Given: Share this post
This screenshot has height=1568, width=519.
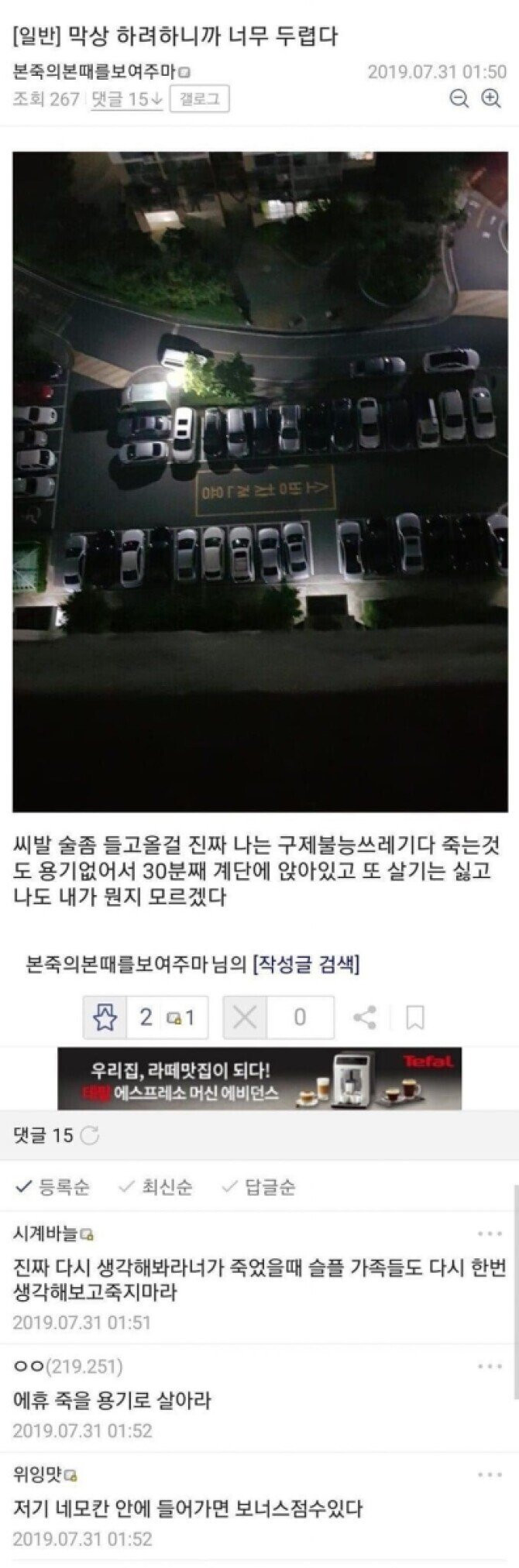Looking at the screenshot, I should tap(365, 1017).
